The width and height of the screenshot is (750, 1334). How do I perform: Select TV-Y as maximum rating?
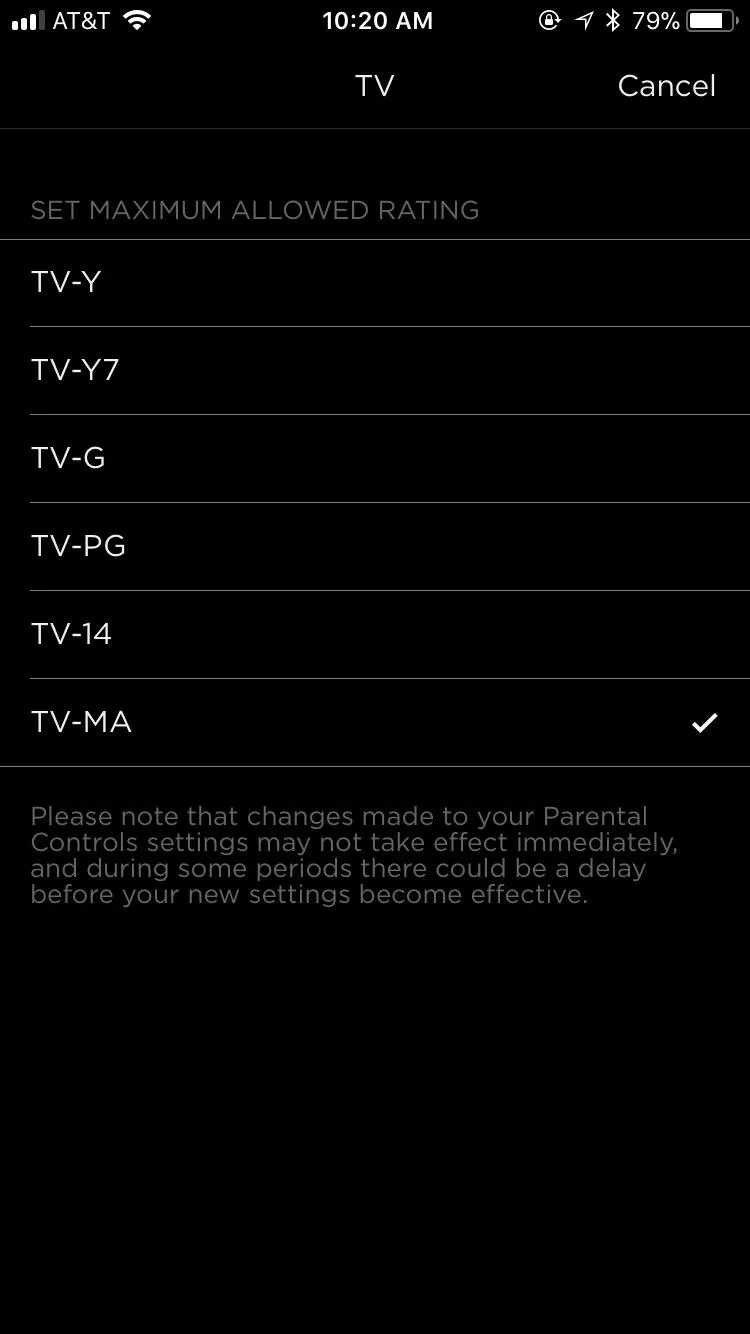(375, 283)
